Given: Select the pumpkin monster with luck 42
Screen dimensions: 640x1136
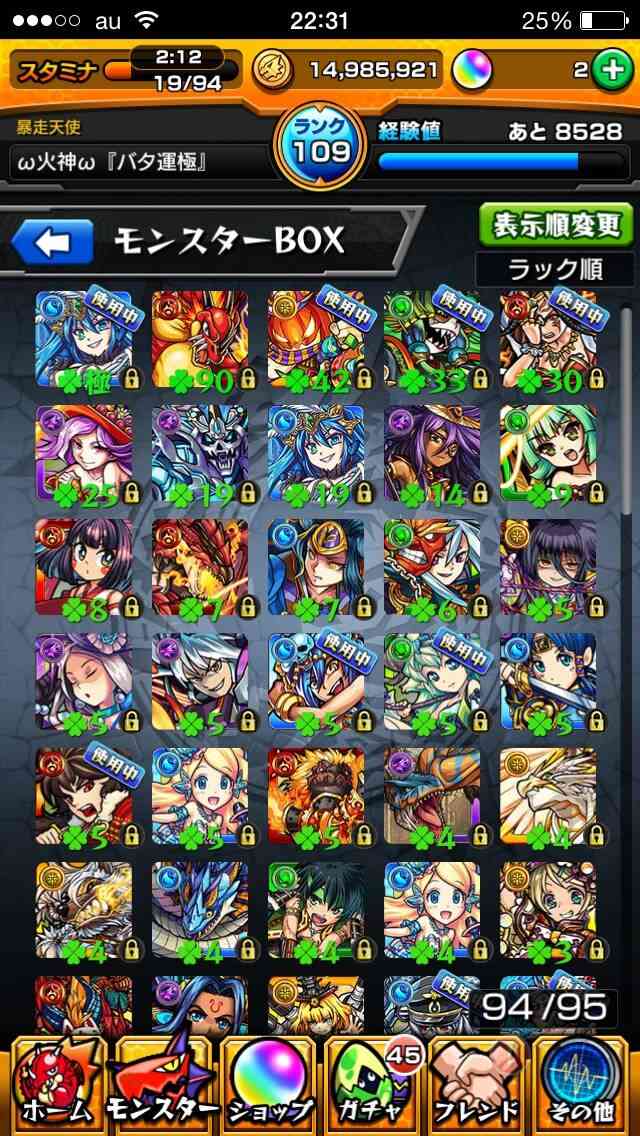Looking at the screenshot, I should (316, 339).
